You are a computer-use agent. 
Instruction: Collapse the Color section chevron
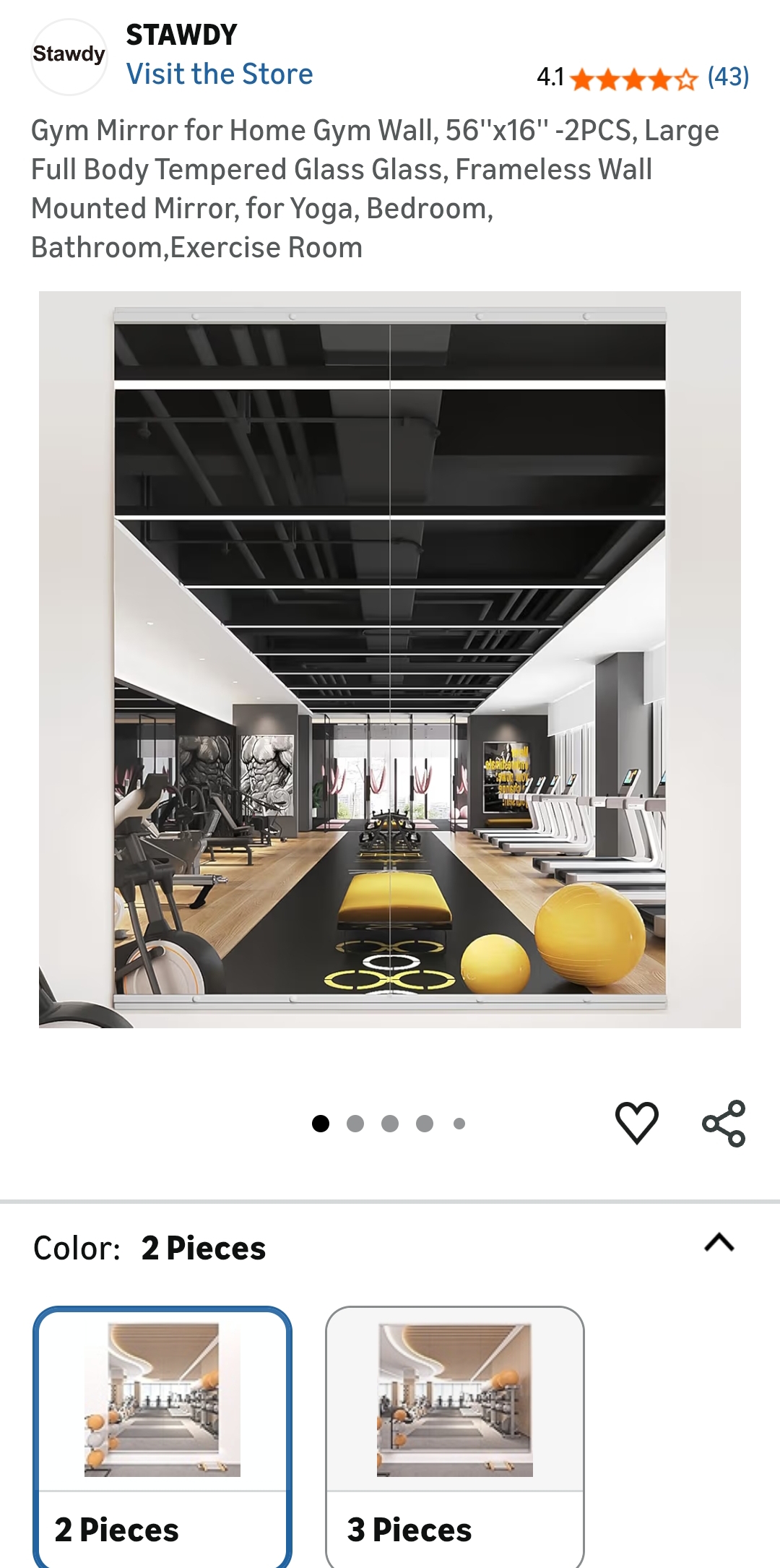pos(719,1241)
